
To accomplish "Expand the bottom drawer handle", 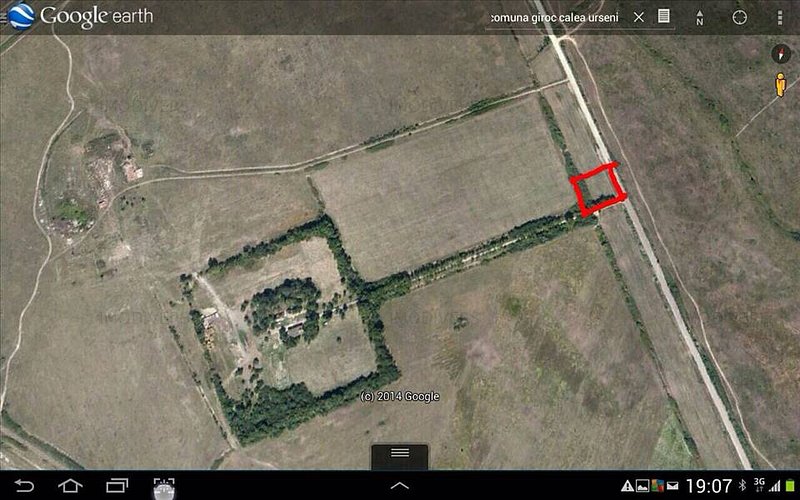I will pos(400,454).
